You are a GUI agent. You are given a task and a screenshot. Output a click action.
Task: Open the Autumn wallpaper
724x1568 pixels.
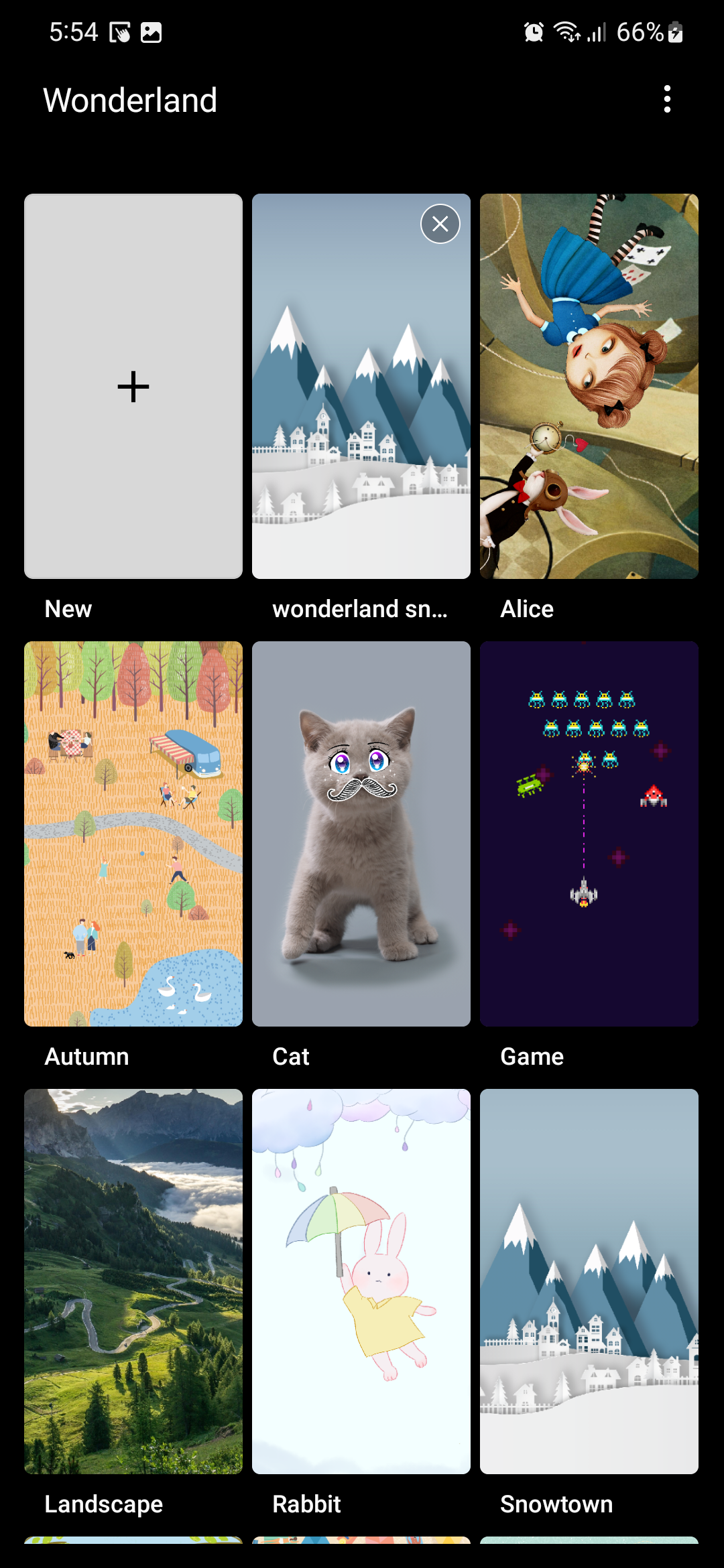tap(133, 834)
